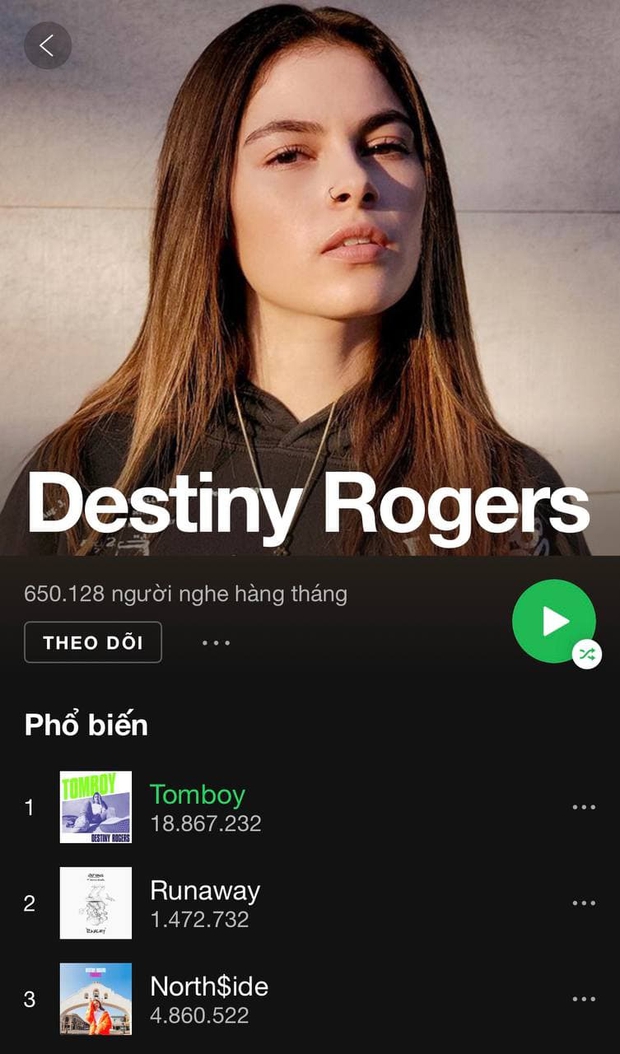The height and width of the screenshot is (1054, 620).
Task: Follow Destiny Rogers with THEO DÕI button
Action: [x=93, y=642]
